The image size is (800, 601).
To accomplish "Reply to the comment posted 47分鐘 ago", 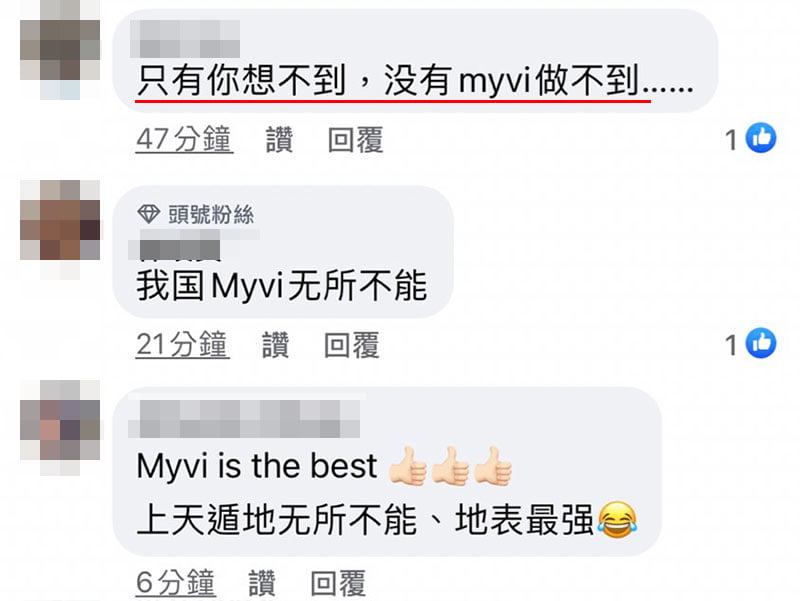I will [x=355, y=140].
